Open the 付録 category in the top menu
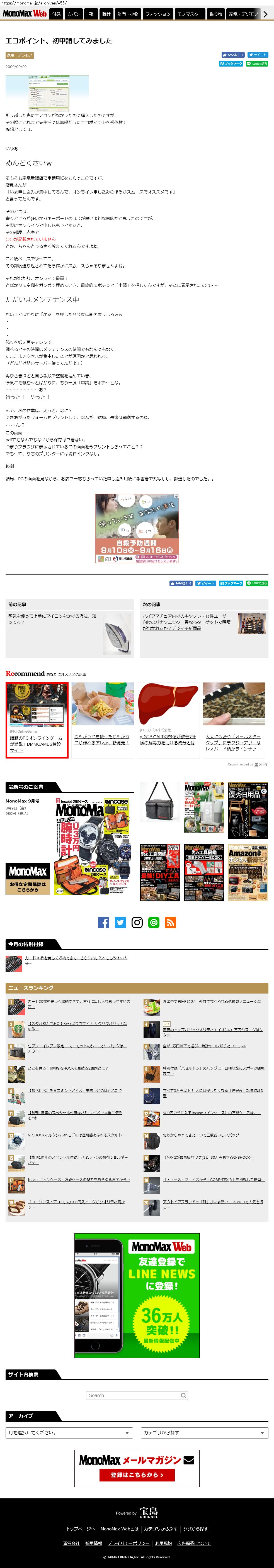 point(57,13)
